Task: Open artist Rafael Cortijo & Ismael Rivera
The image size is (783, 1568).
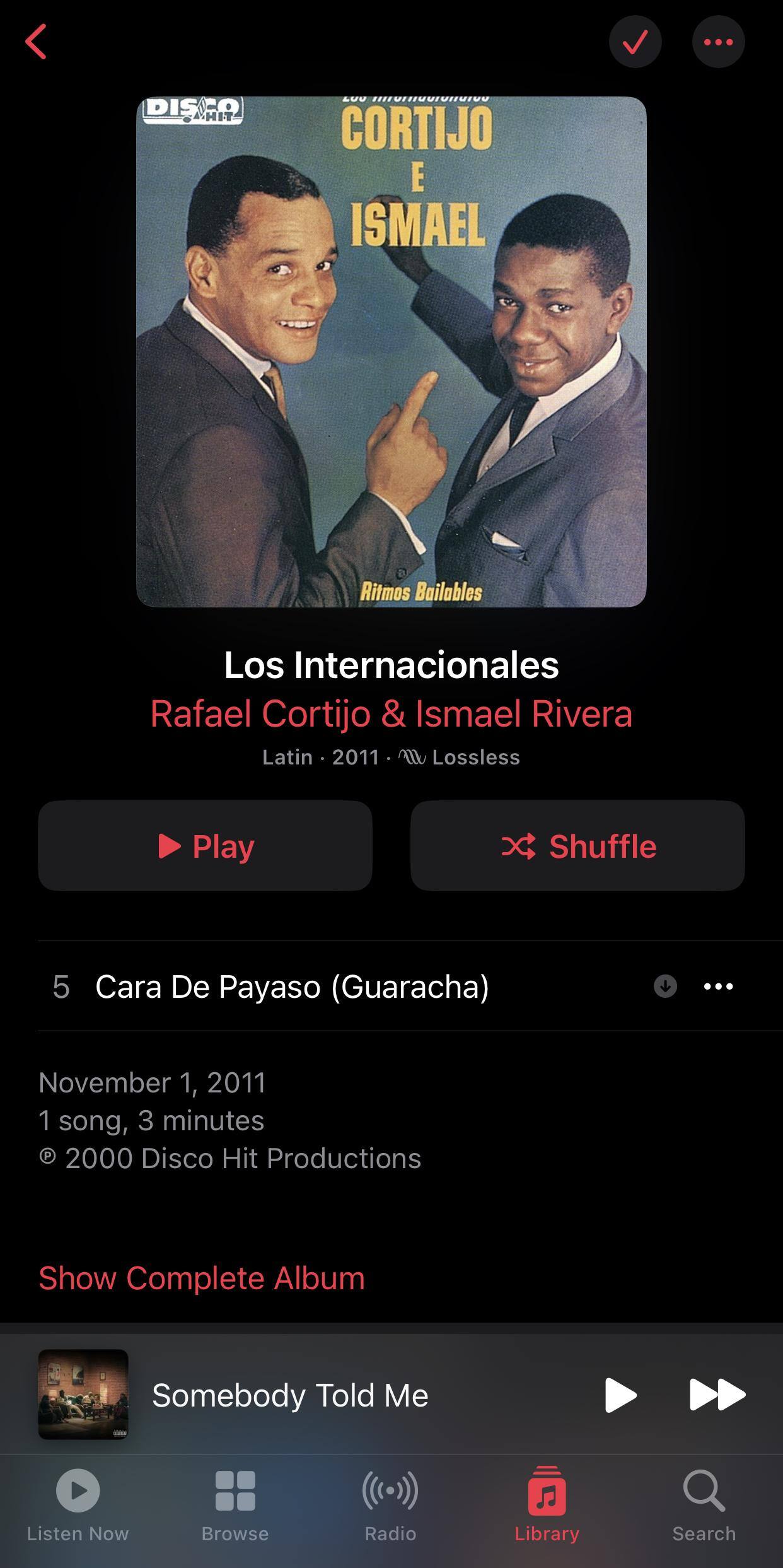Action: tap(391, 713)
